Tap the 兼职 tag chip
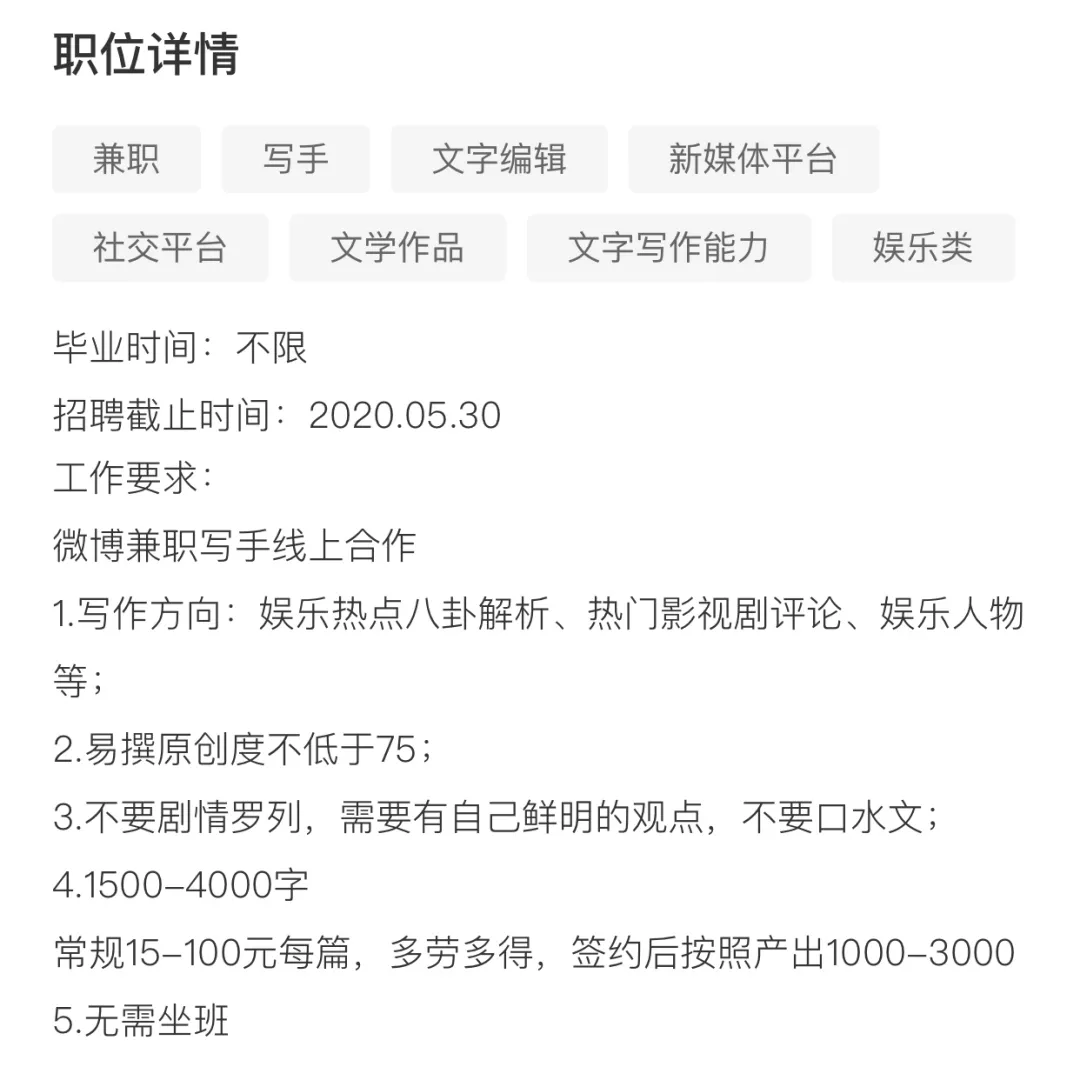Screen dimensions: 1080x1067 coord(127,159)
